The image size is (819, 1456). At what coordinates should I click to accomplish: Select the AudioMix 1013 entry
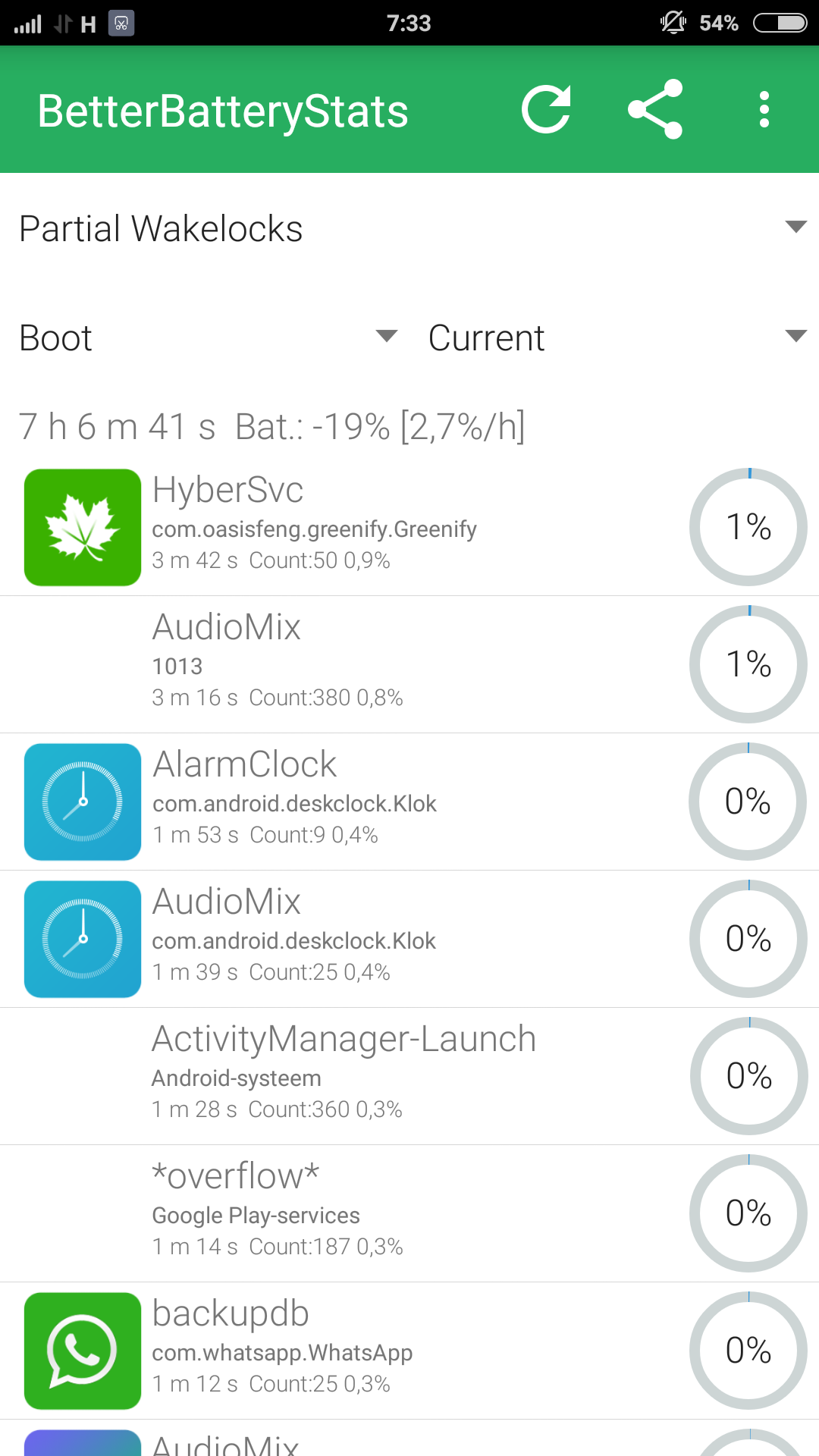[409, 664]
